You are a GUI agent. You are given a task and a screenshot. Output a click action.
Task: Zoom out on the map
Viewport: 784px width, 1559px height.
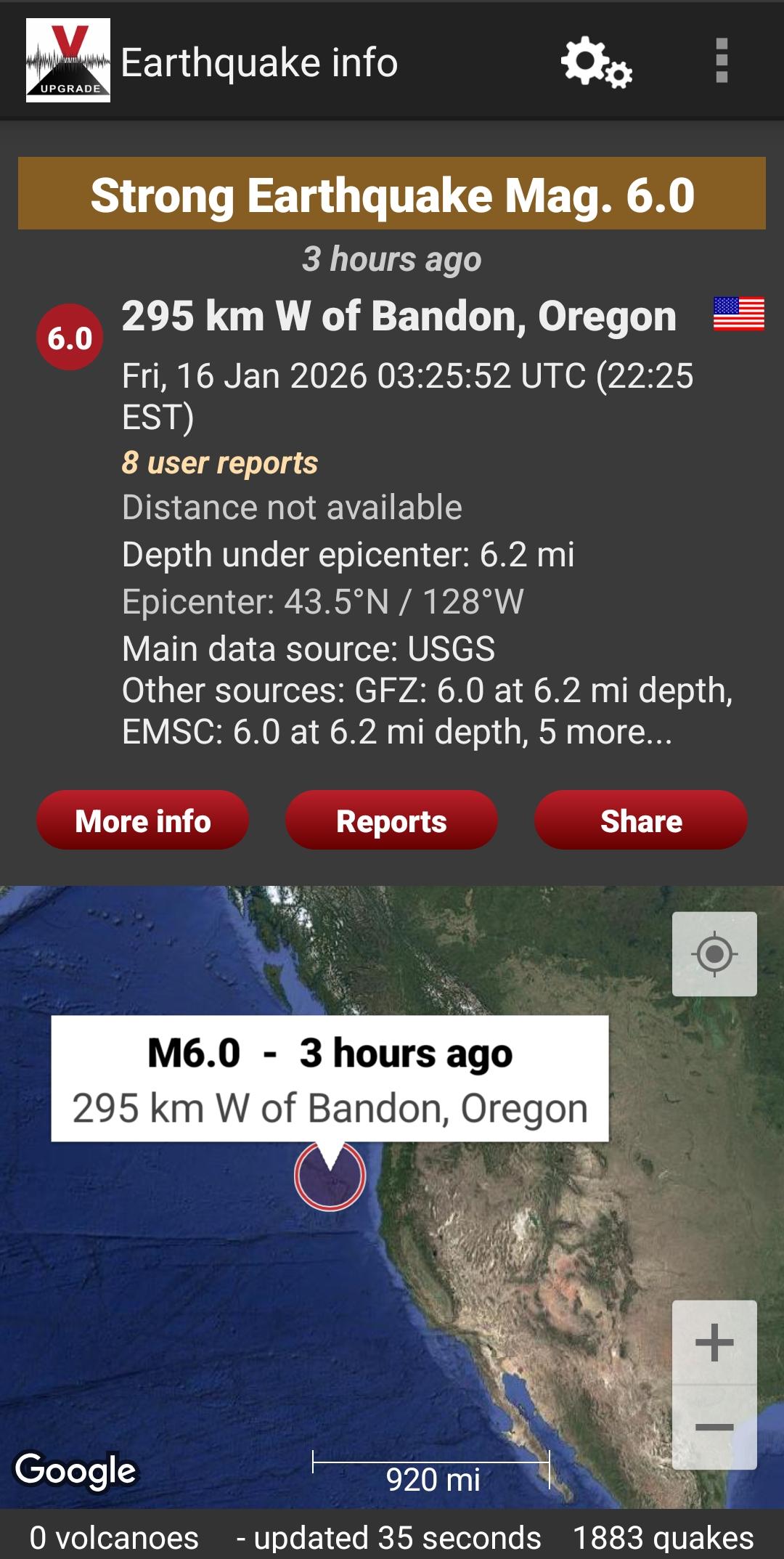click(x=714, y=1427)
